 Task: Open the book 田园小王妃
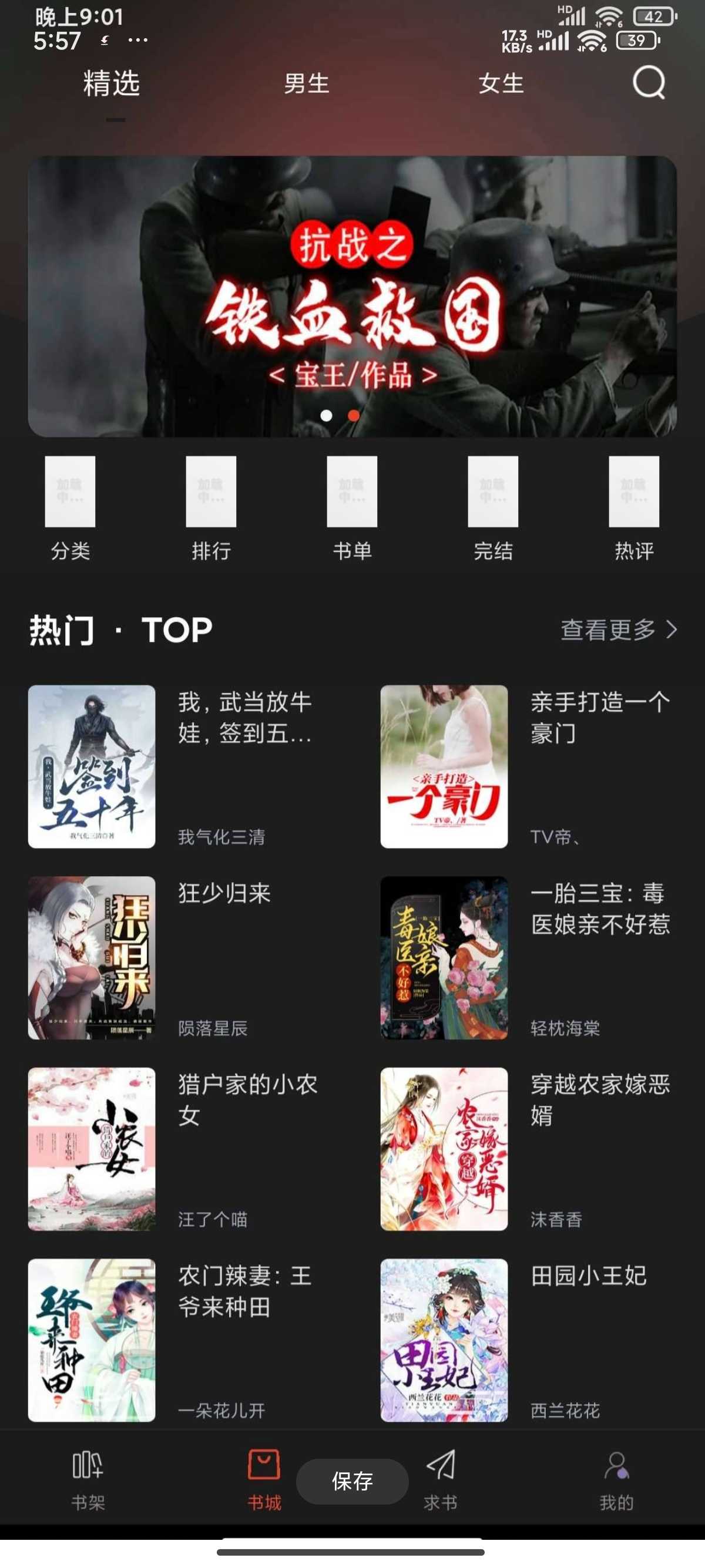(444, 1340)
